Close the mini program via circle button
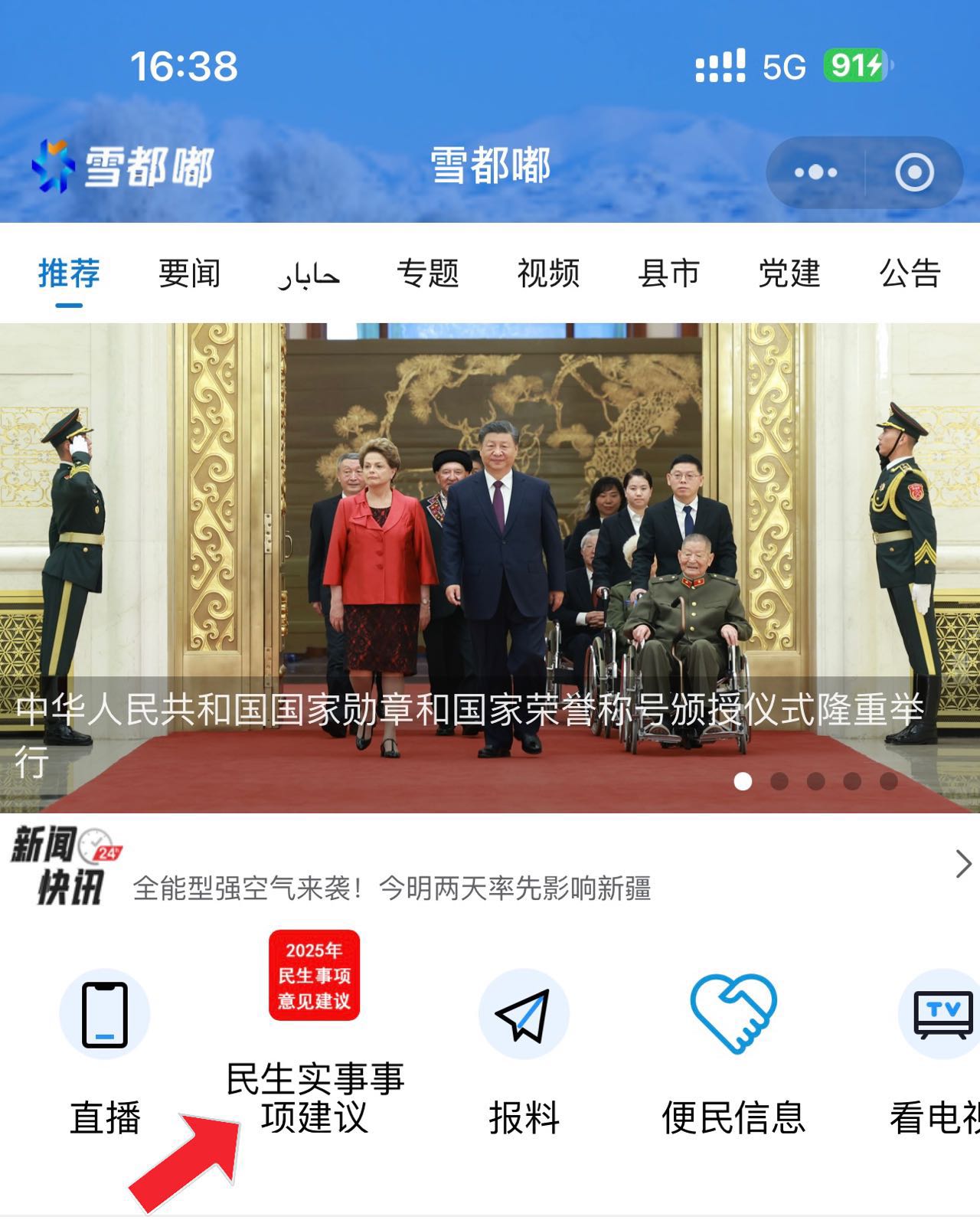The height and width of the screenshot is (1220, 980). point(914,172)
